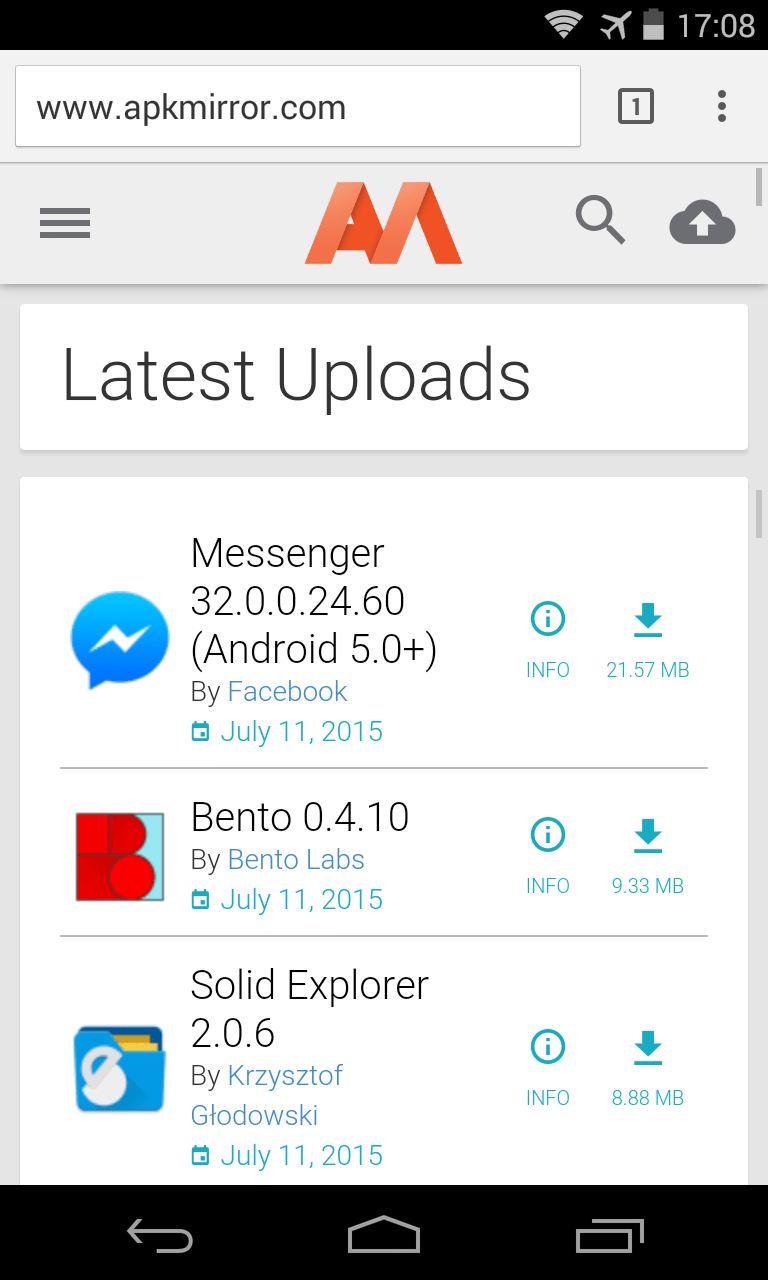The width and height of the screenshot is (768, 1280).
Task: Tap the Solid Explorer app icon
Action: (x=118, y=1068)
